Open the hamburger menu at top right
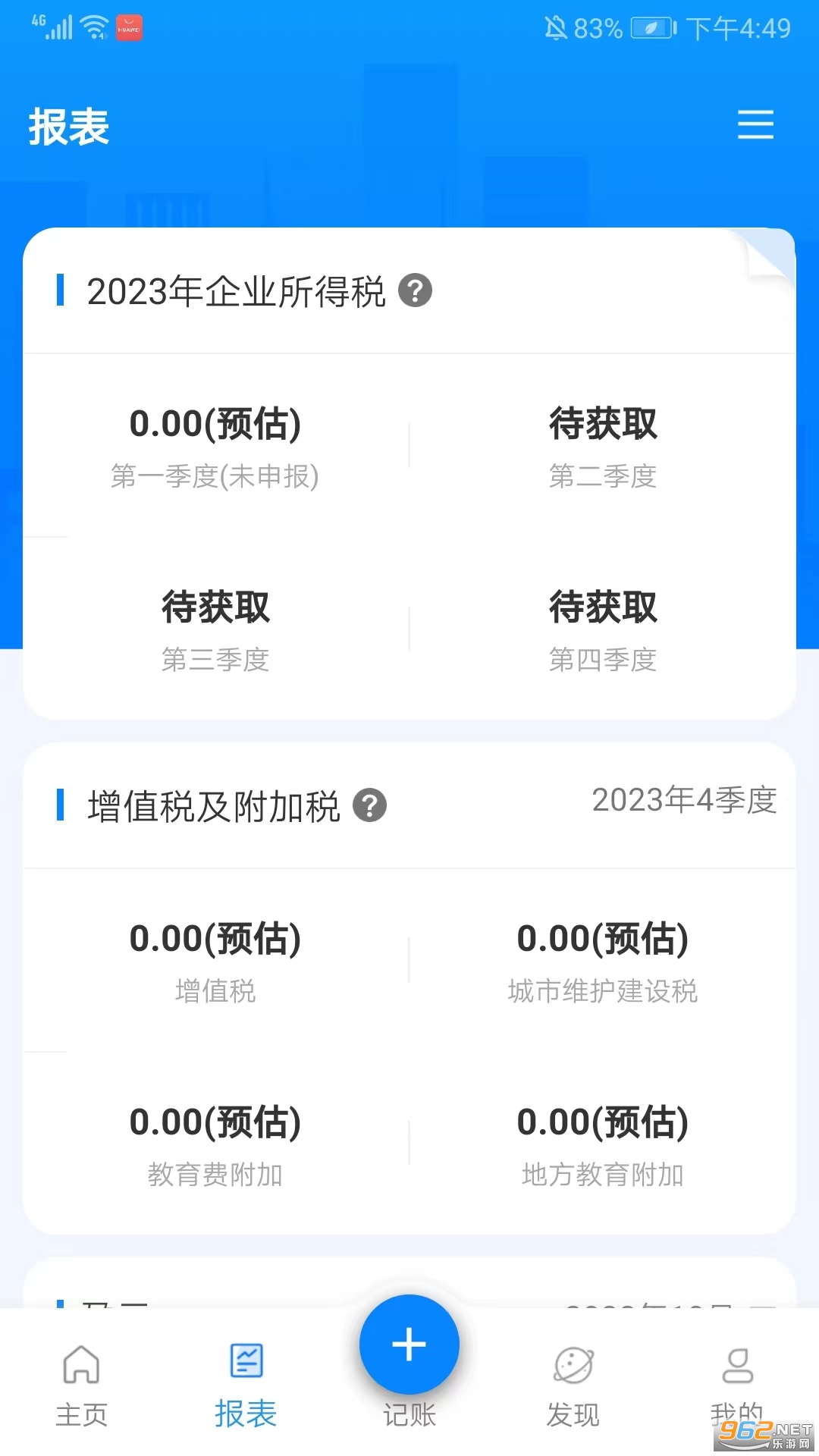 (x=755, y=125)
